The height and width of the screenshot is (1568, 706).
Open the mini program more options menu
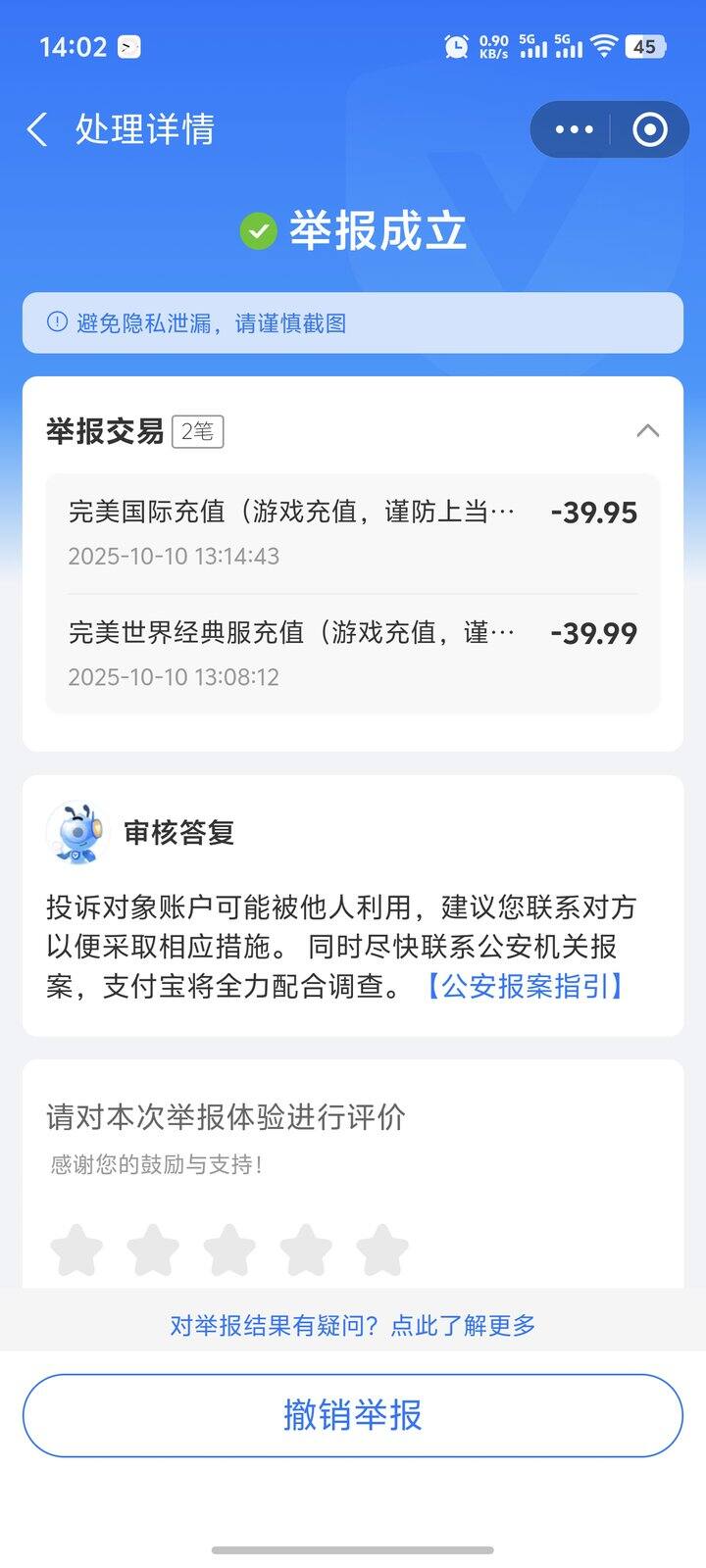click(x=574, y=129)
